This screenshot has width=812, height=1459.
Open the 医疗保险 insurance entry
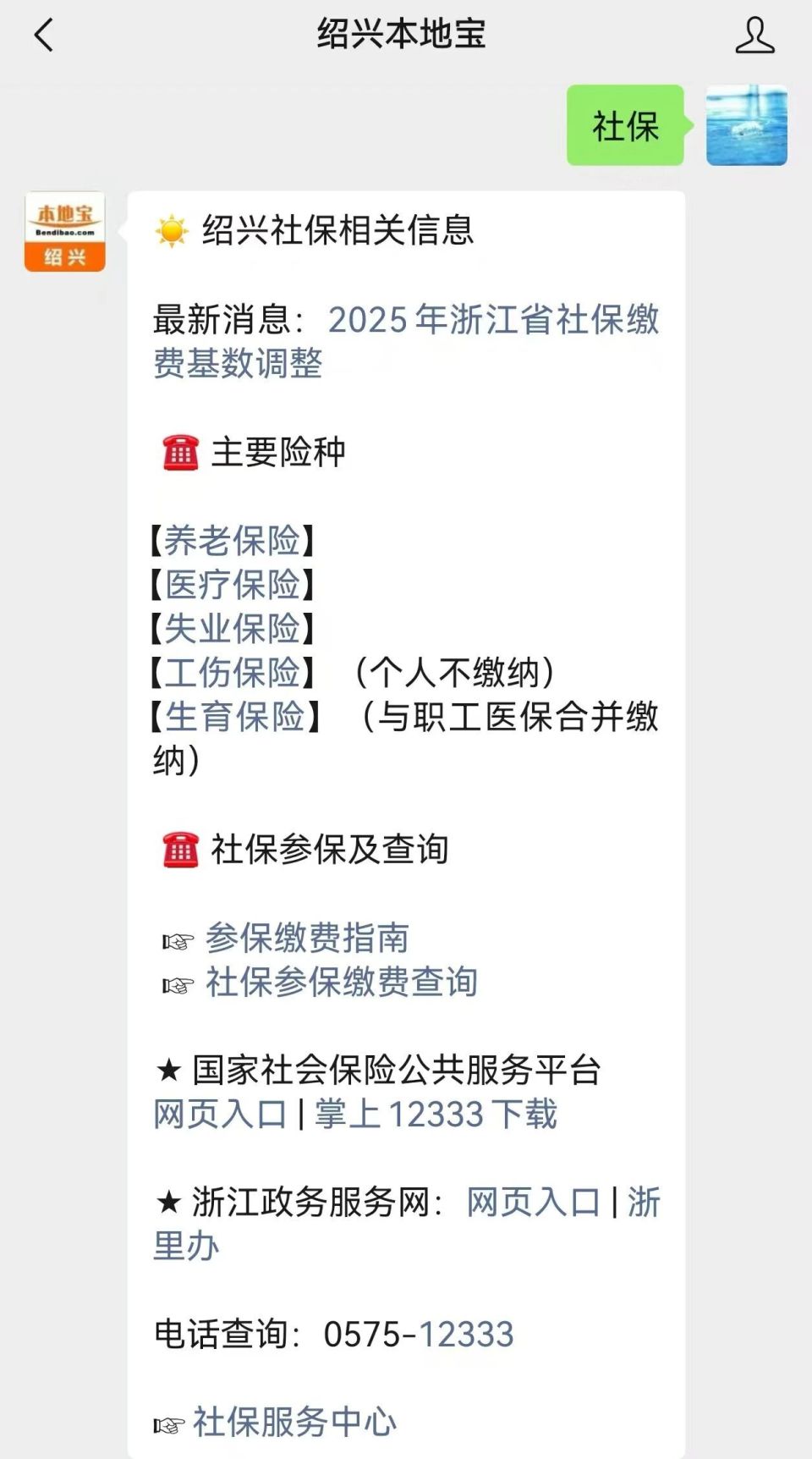pos(230,586)
